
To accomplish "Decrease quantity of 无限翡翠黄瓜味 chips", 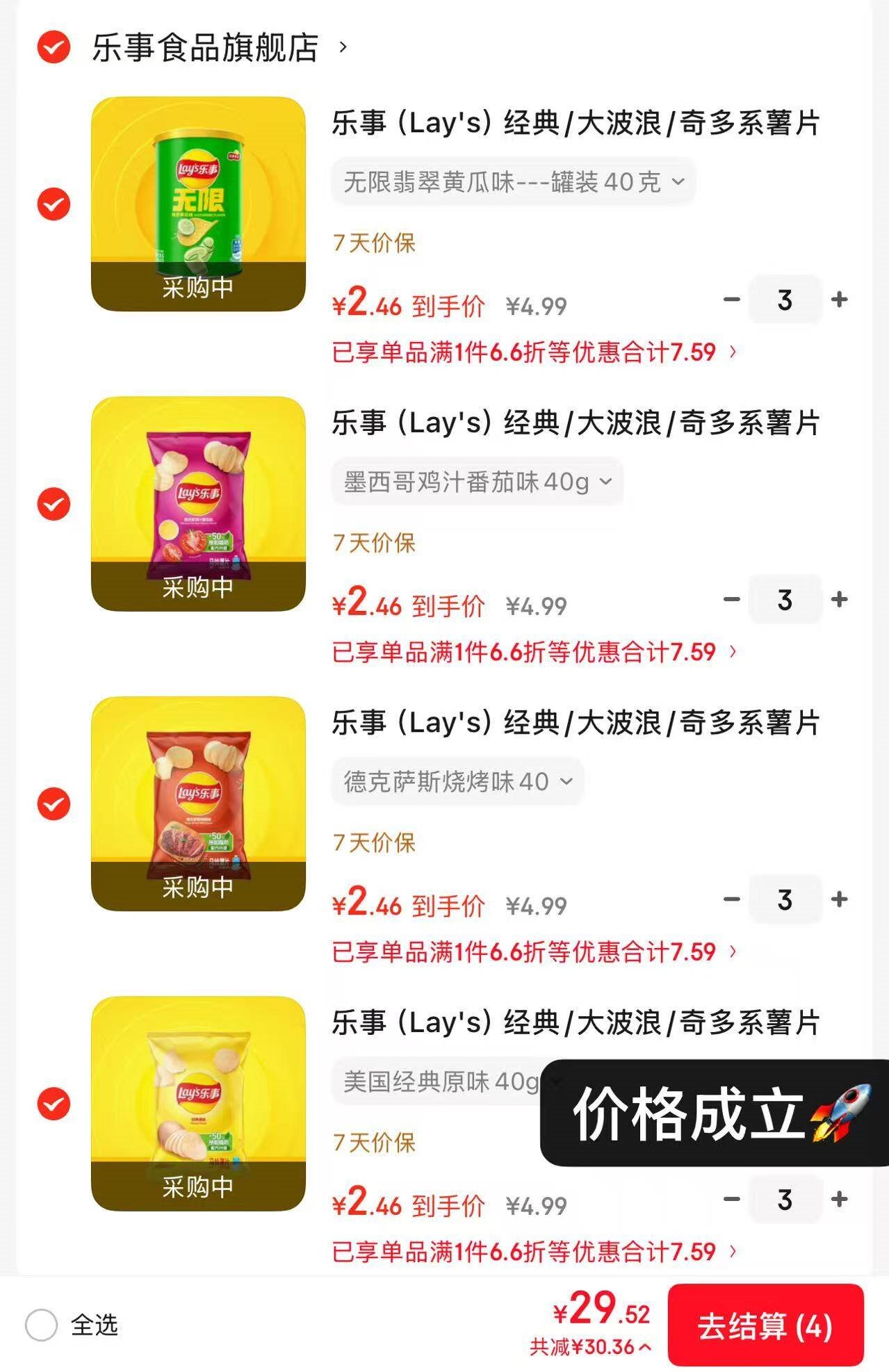I will [x=731, y=300].
